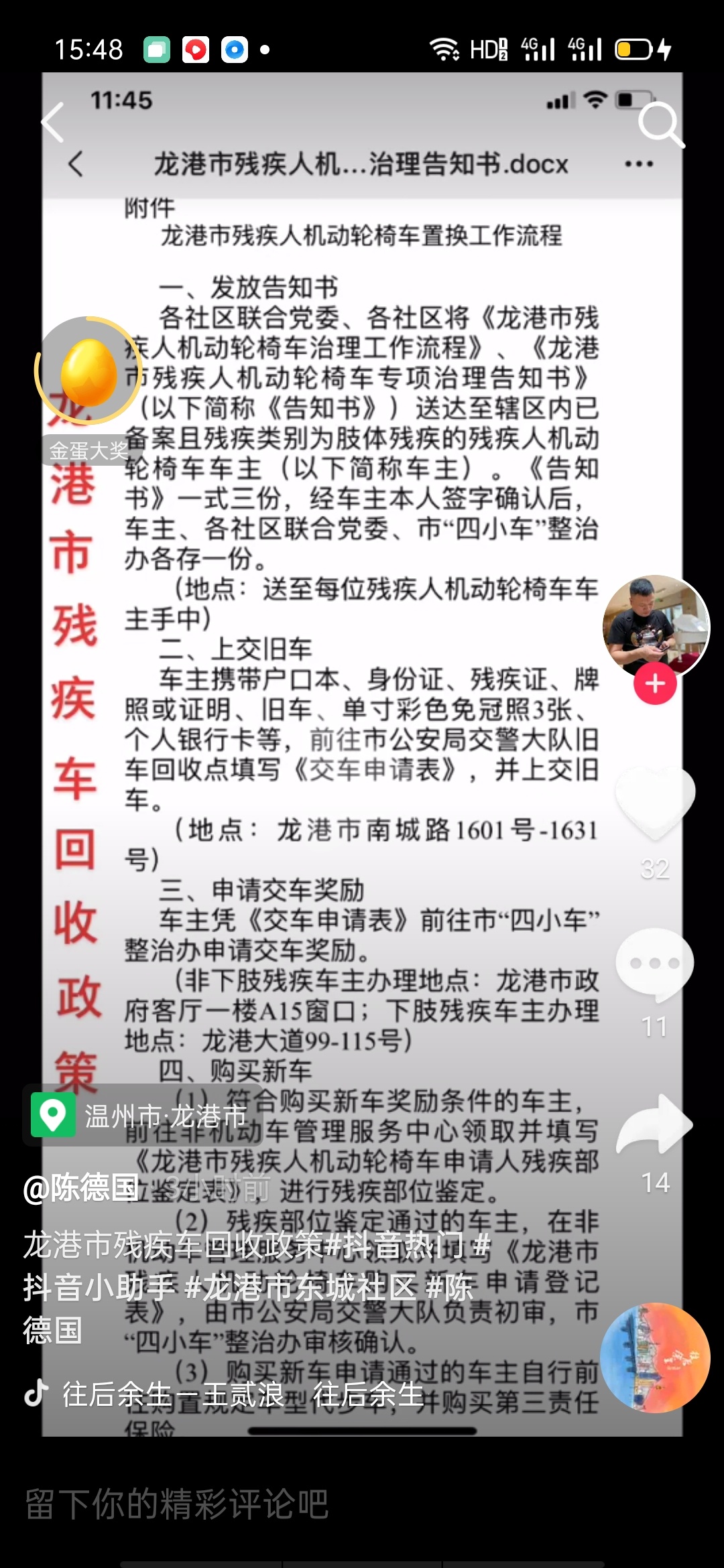Go back from the video
This screenshot has height=1568, width=724.
click(x=54, y=123)
